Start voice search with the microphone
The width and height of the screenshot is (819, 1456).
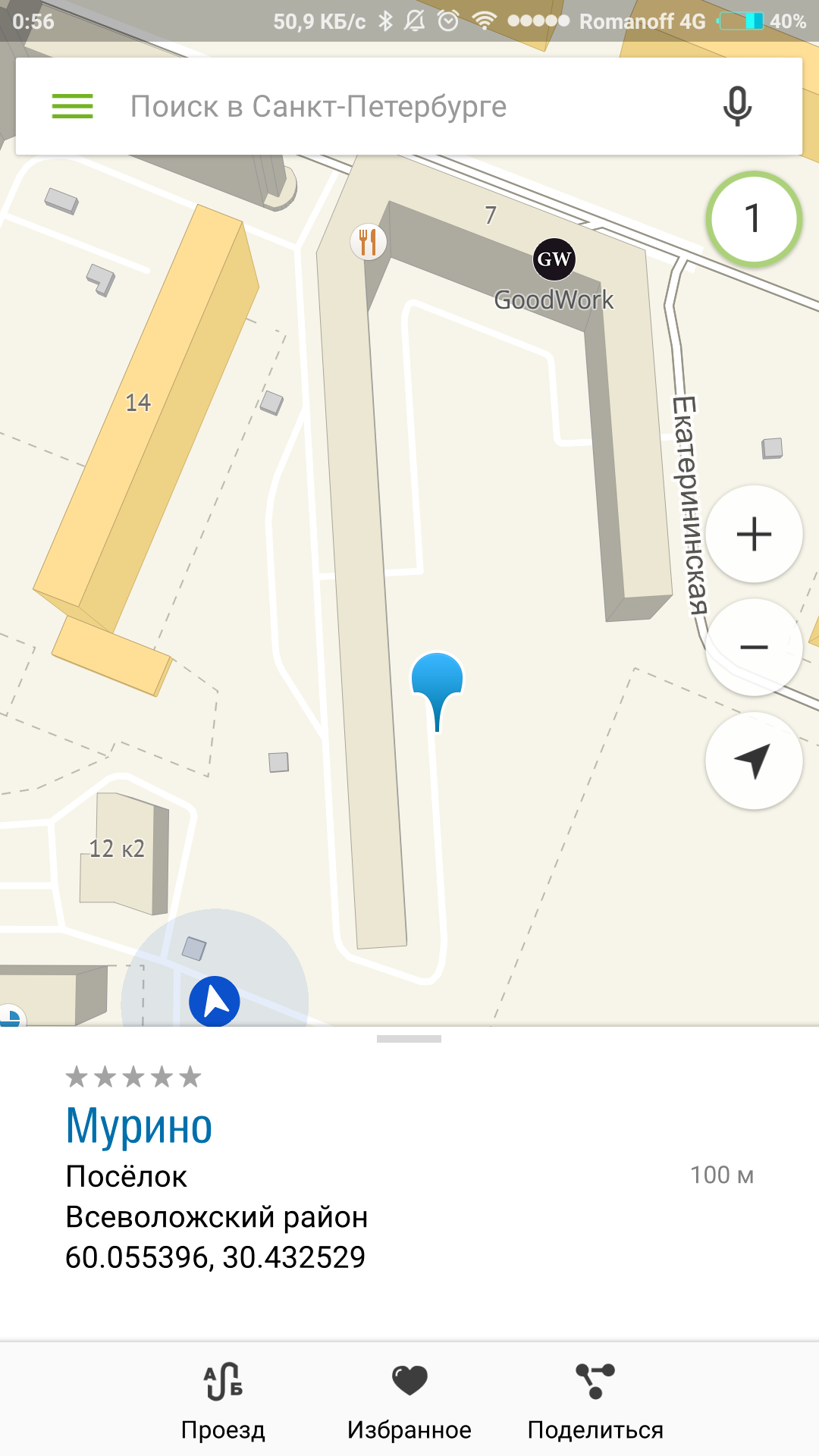point(736,106)
